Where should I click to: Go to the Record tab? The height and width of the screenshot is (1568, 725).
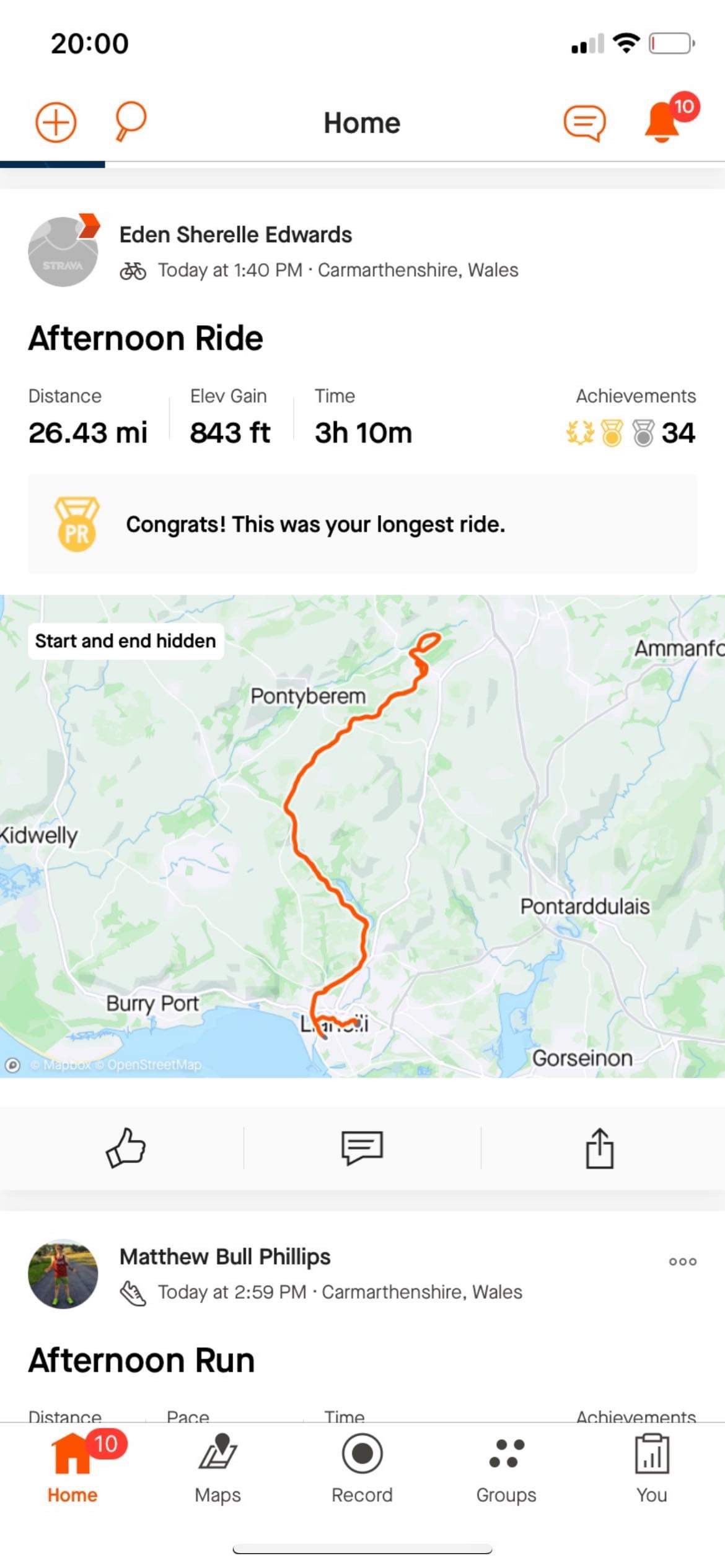pyautogui.click(x=362, y=1468)
